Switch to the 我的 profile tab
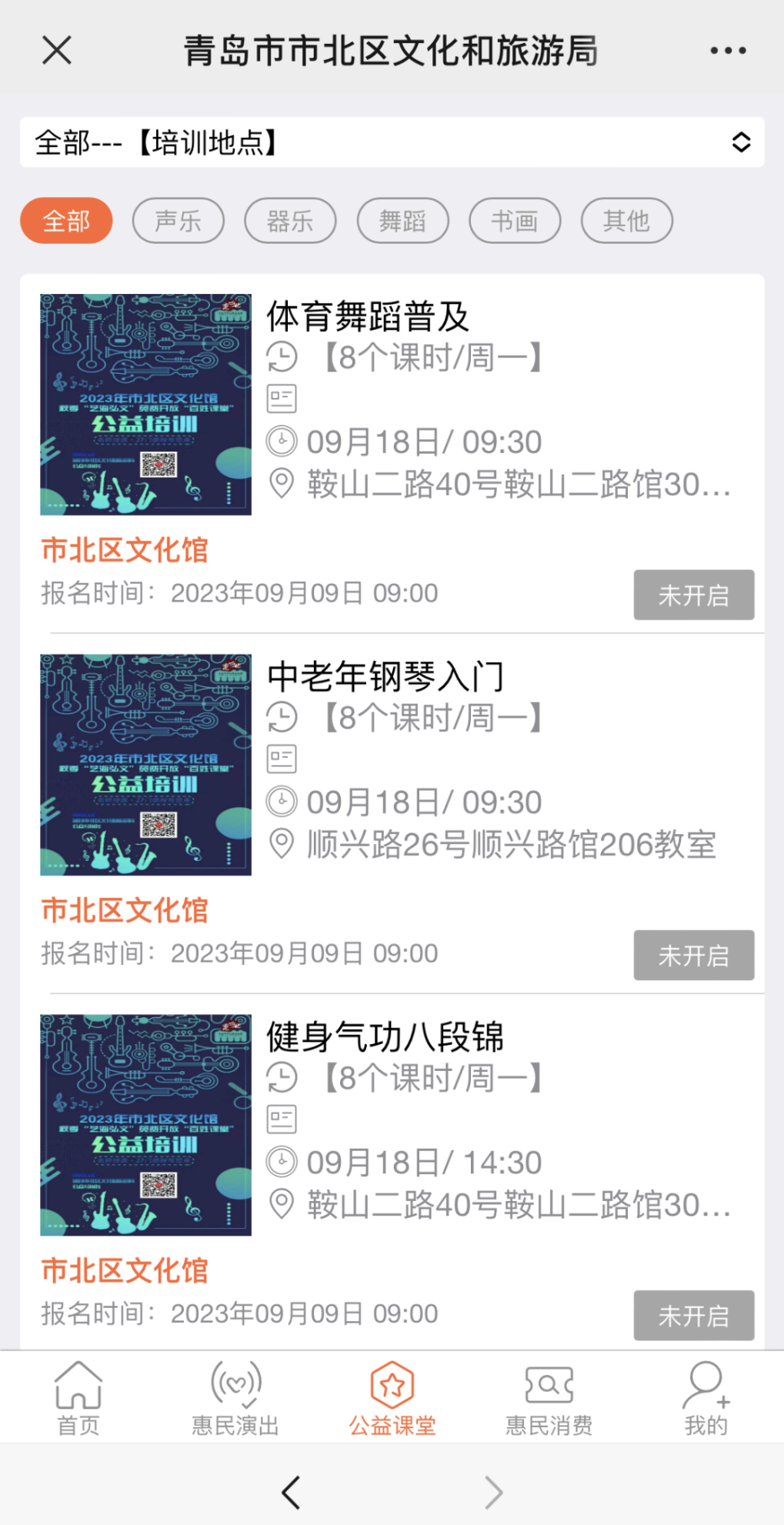The height and width of the screenshot is (1525, 784). tap(706, 1399)
